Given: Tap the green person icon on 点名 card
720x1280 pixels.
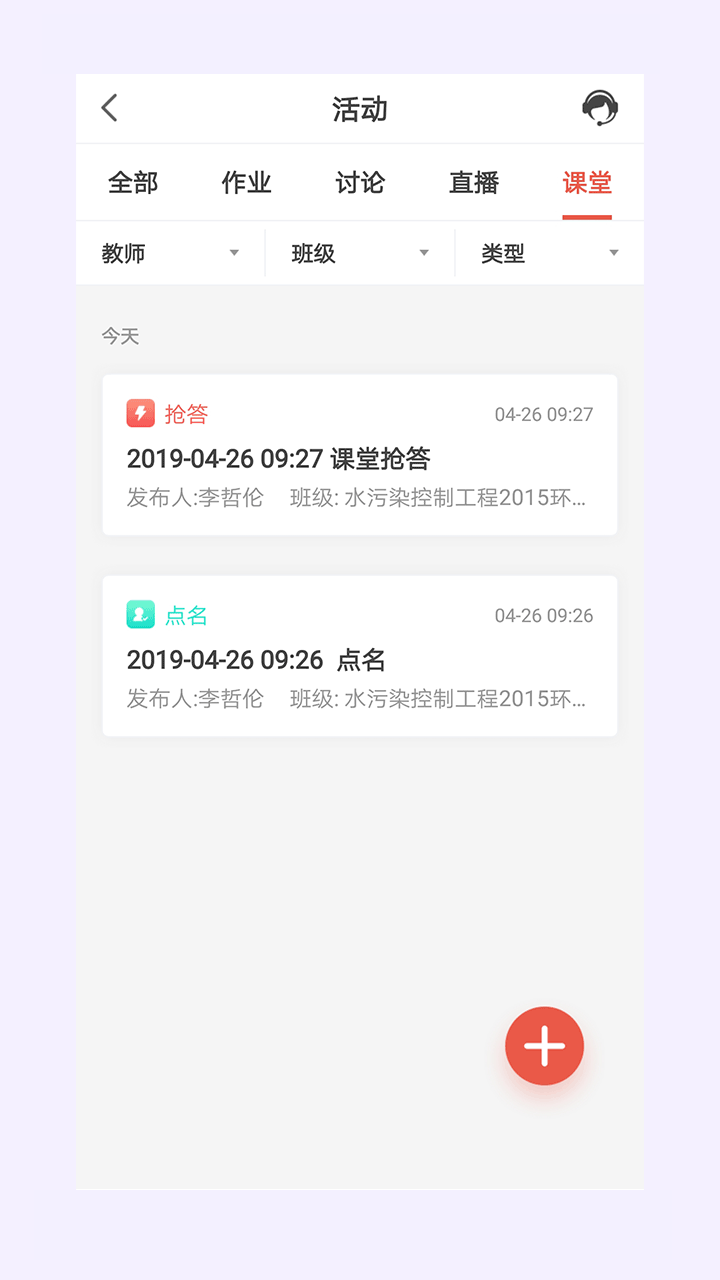Looking at the screenshot, I should (x=138, y=615).
